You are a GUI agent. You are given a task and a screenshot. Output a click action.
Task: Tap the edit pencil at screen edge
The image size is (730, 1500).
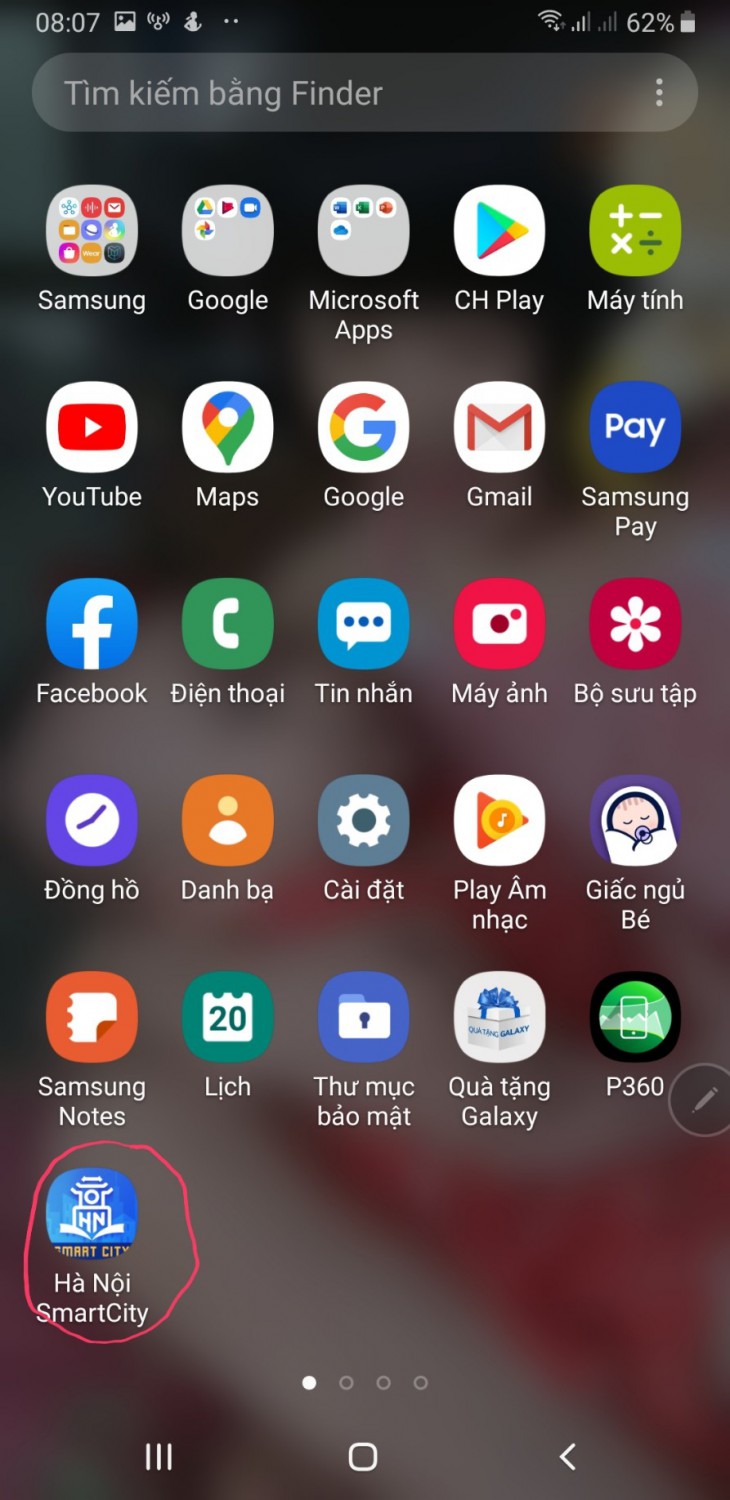coord(704,1100)
